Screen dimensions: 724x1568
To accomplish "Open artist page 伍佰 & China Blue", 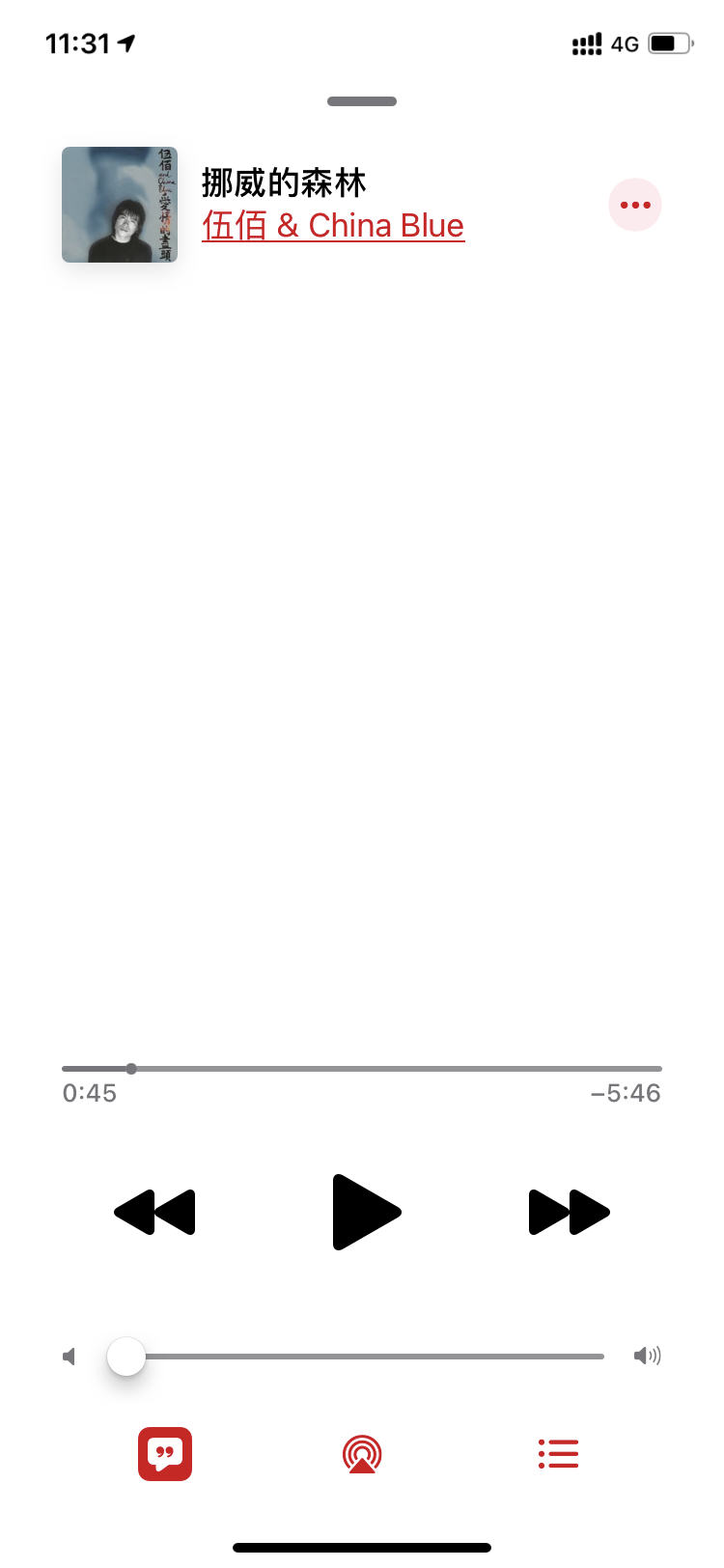I will coord(333,226).
